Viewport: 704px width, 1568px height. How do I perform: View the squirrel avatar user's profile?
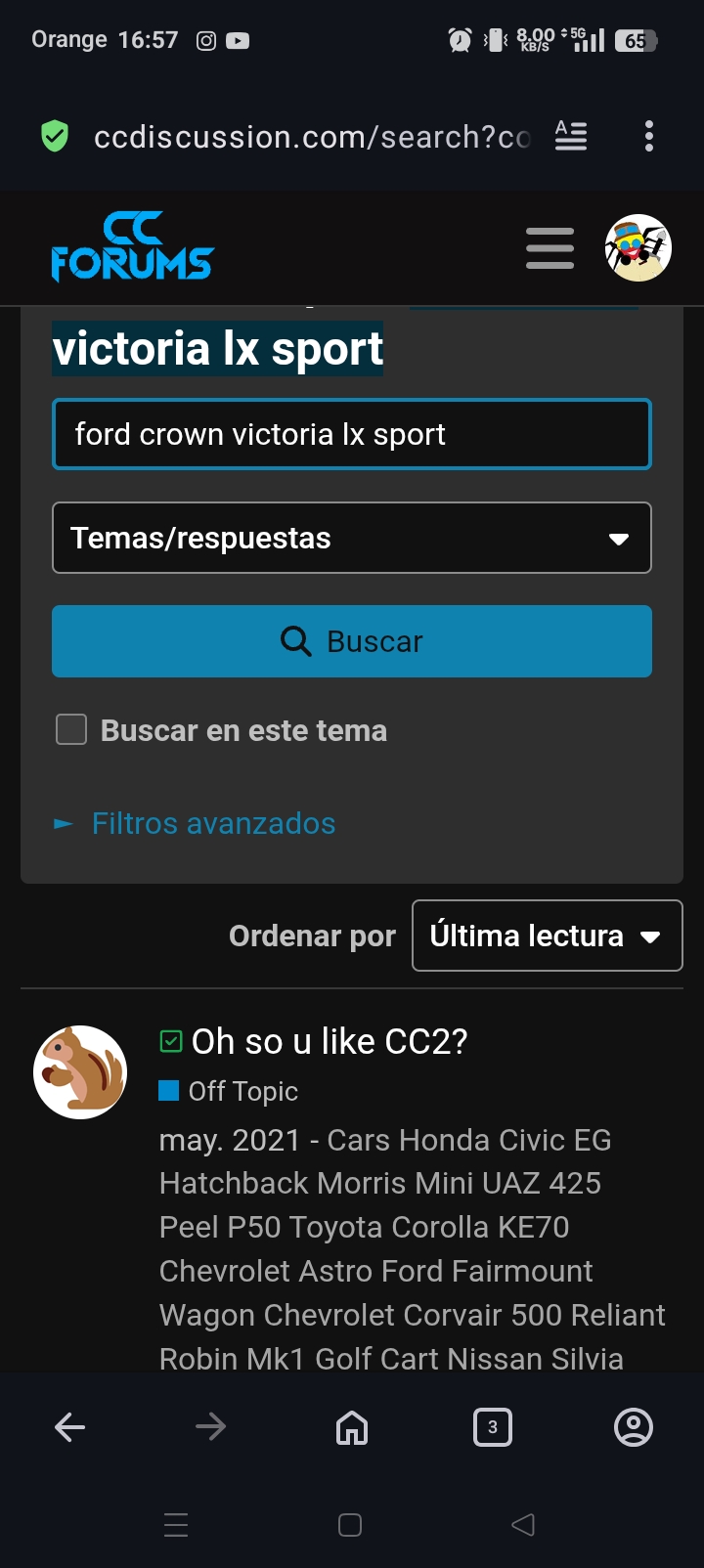point(80,1072)
